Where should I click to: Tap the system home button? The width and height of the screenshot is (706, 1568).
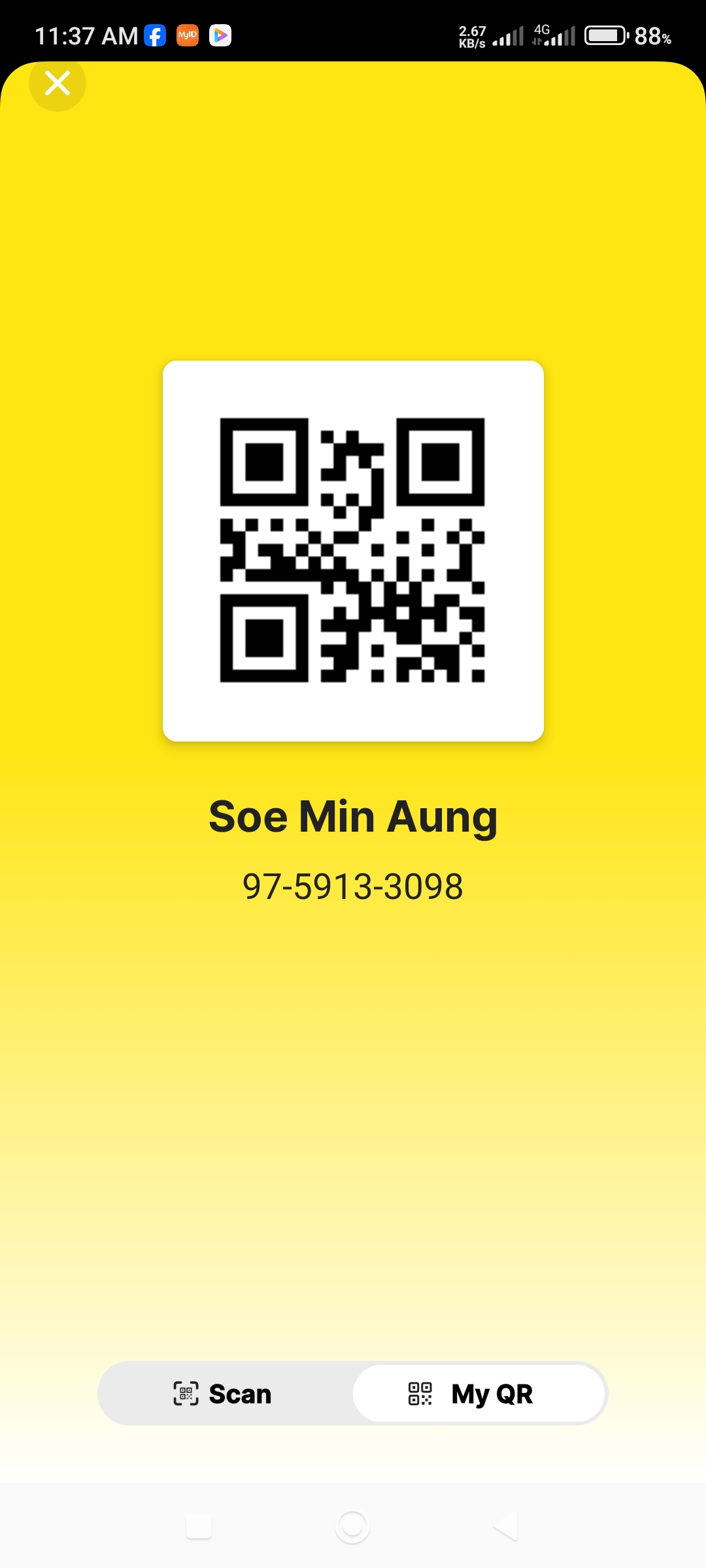point(352,1526)
